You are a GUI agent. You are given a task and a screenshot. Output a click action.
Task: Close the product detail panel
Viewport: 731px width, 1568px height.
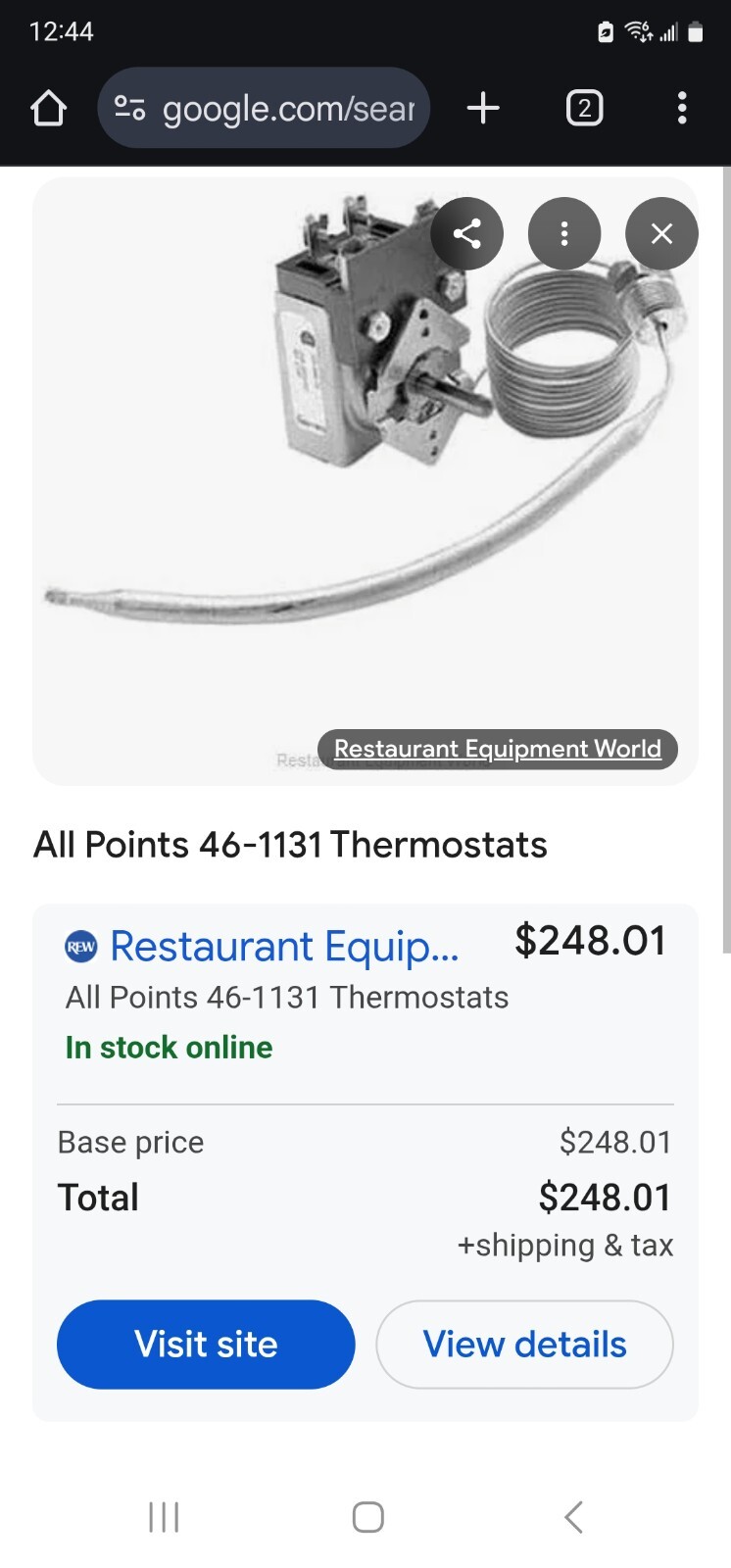661,233
